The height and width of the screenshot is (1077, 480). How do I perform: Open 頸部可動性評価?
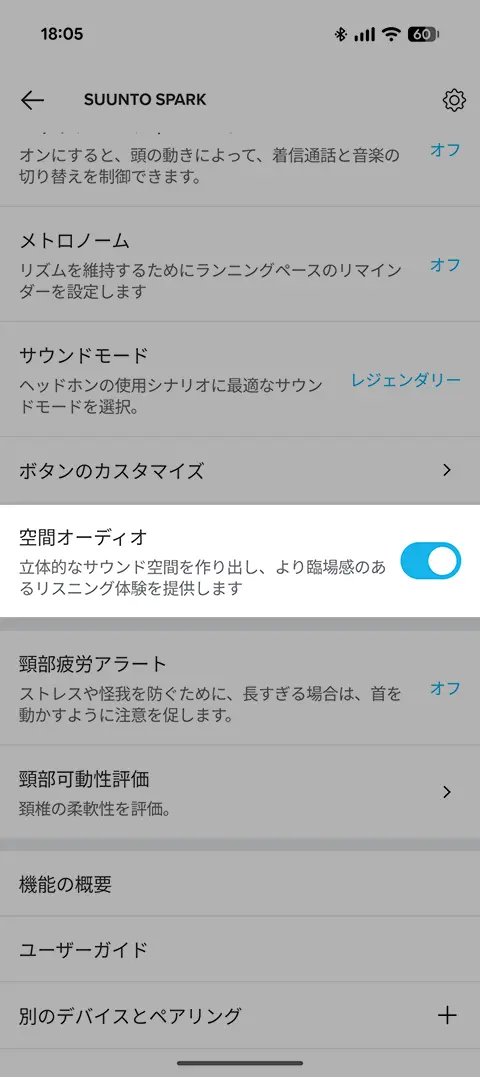240,792
